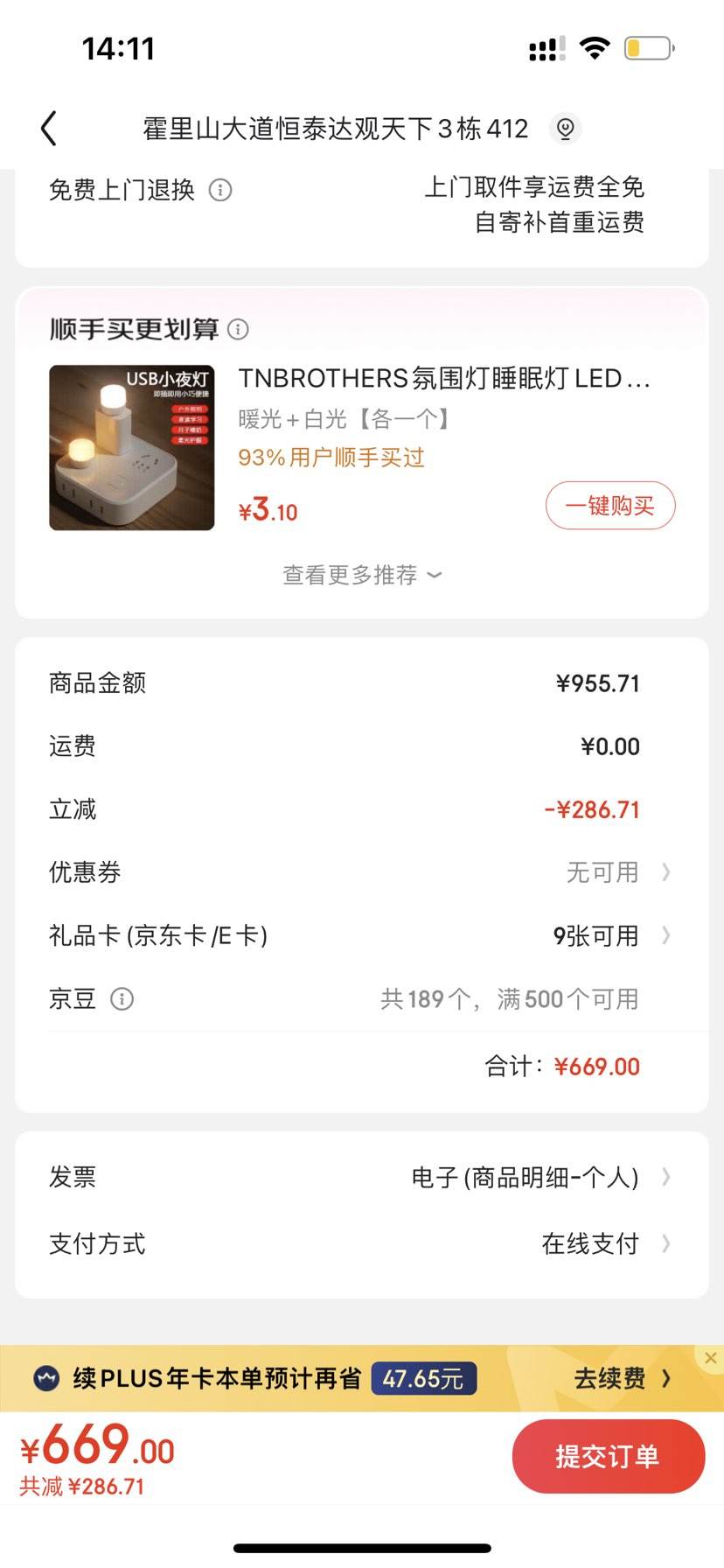Click the info icon next to 顺手买更划算

tap(238, 330)
